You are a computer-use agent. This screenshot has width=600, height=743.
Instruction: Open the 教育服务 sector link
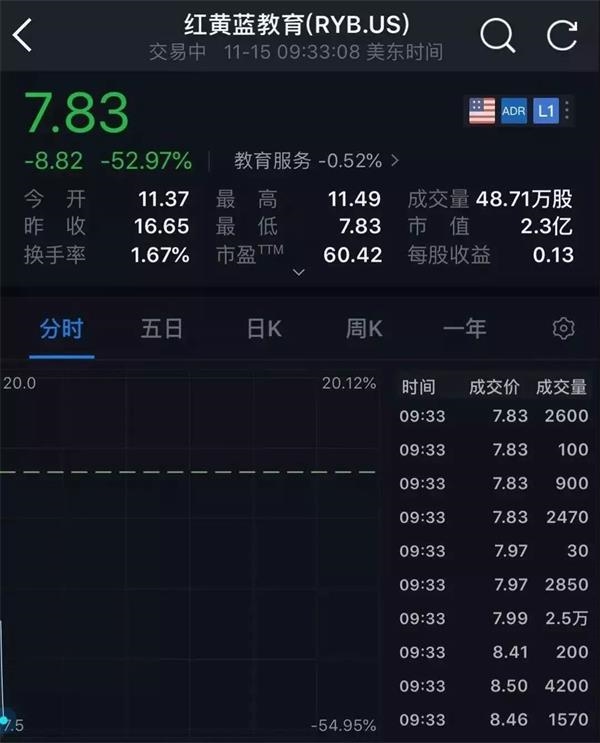pos(316,160)
